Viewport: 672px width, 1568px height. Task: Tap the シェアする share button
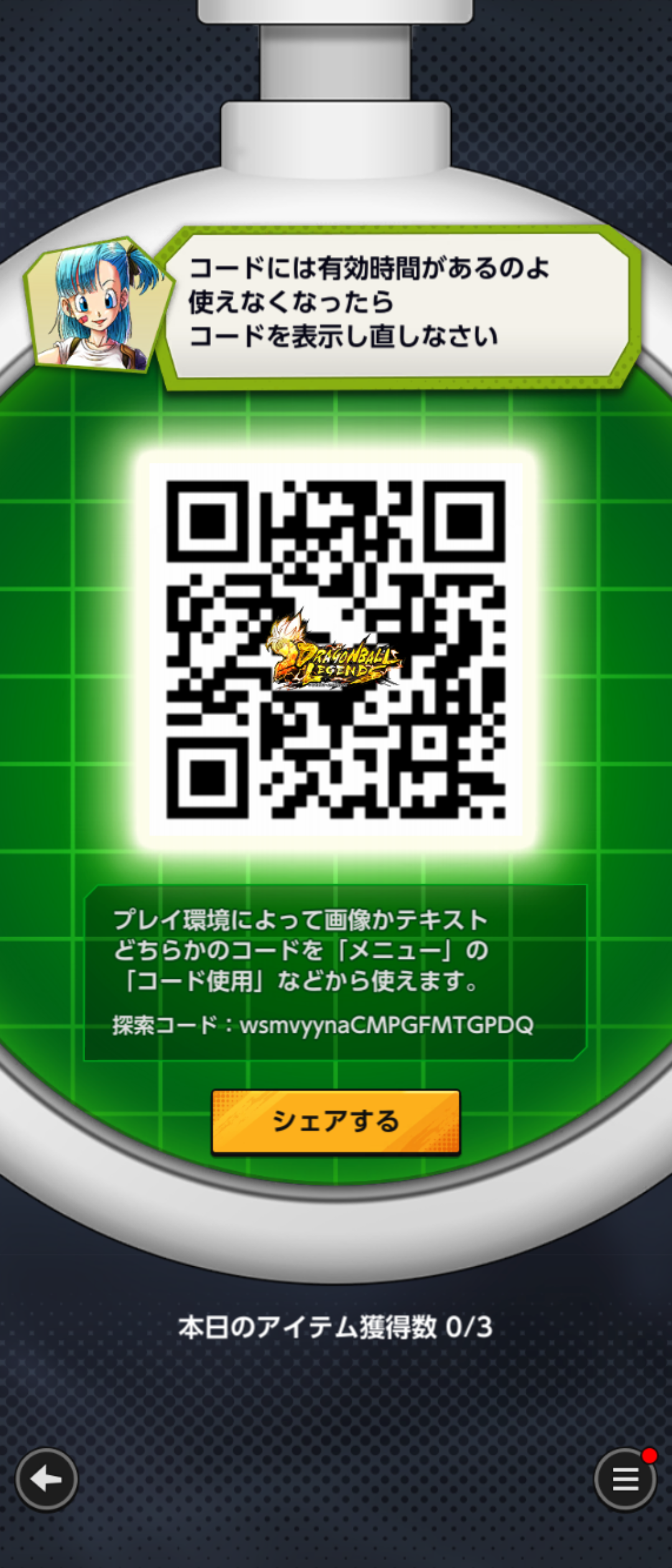[335, 1121]
